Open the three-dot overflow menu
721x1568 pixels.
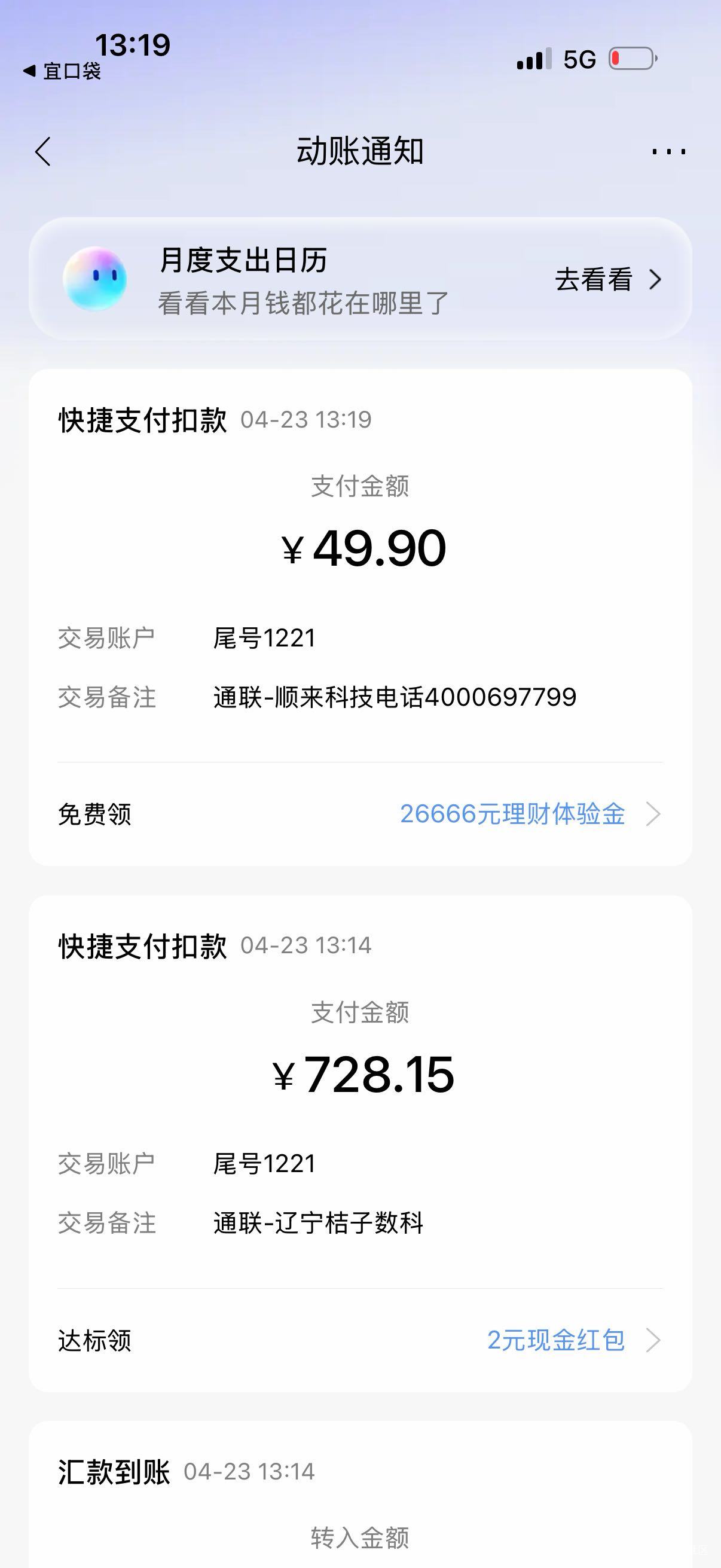click(x=668, y=151)
